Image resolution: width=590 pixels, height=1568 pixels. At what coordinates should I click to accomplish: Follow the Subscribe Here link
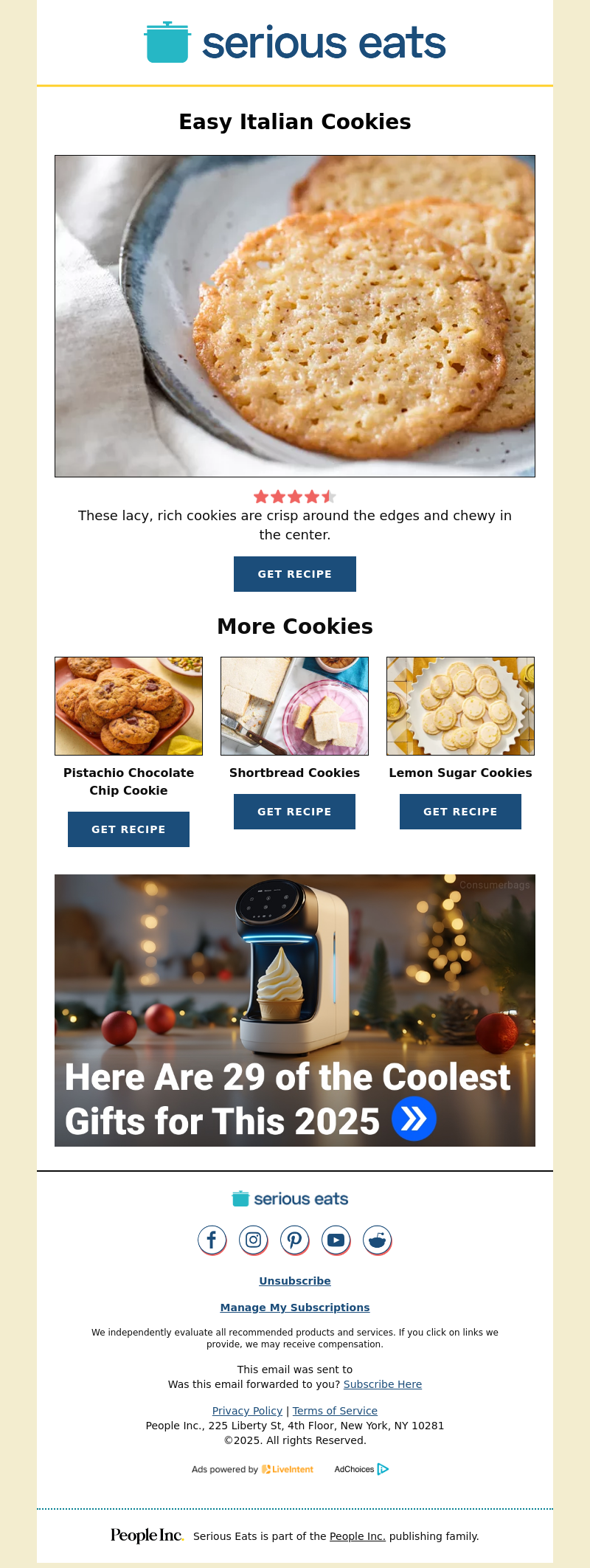(x=383, y=1384)
